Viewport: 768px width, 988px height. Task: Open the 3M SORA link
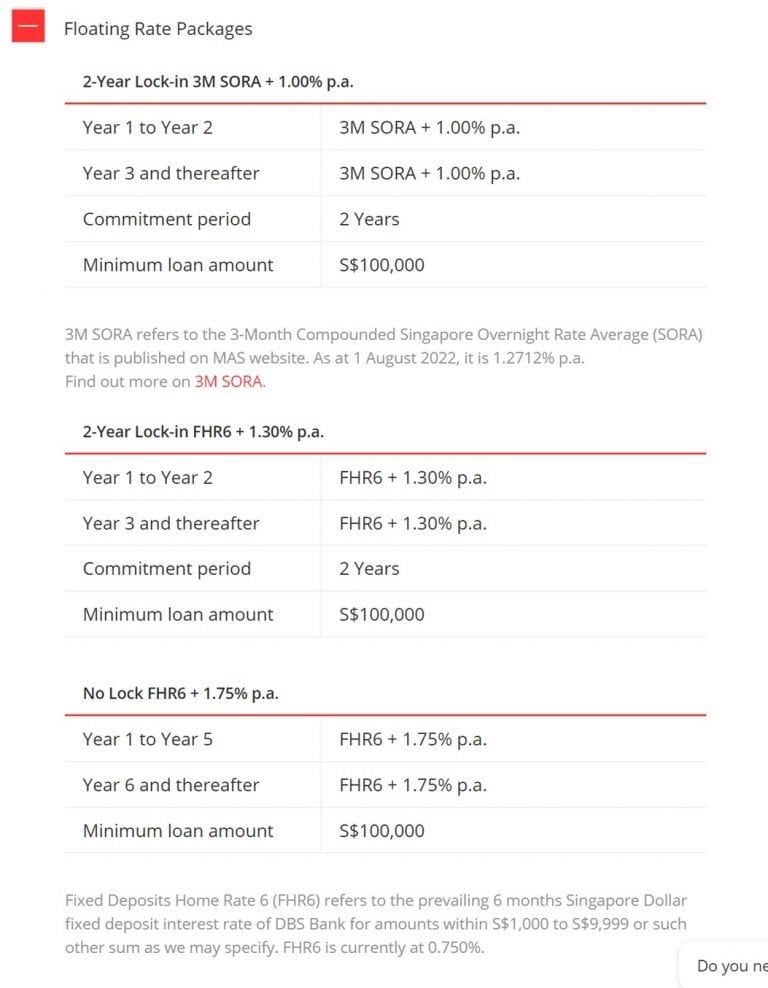[229, 381]
